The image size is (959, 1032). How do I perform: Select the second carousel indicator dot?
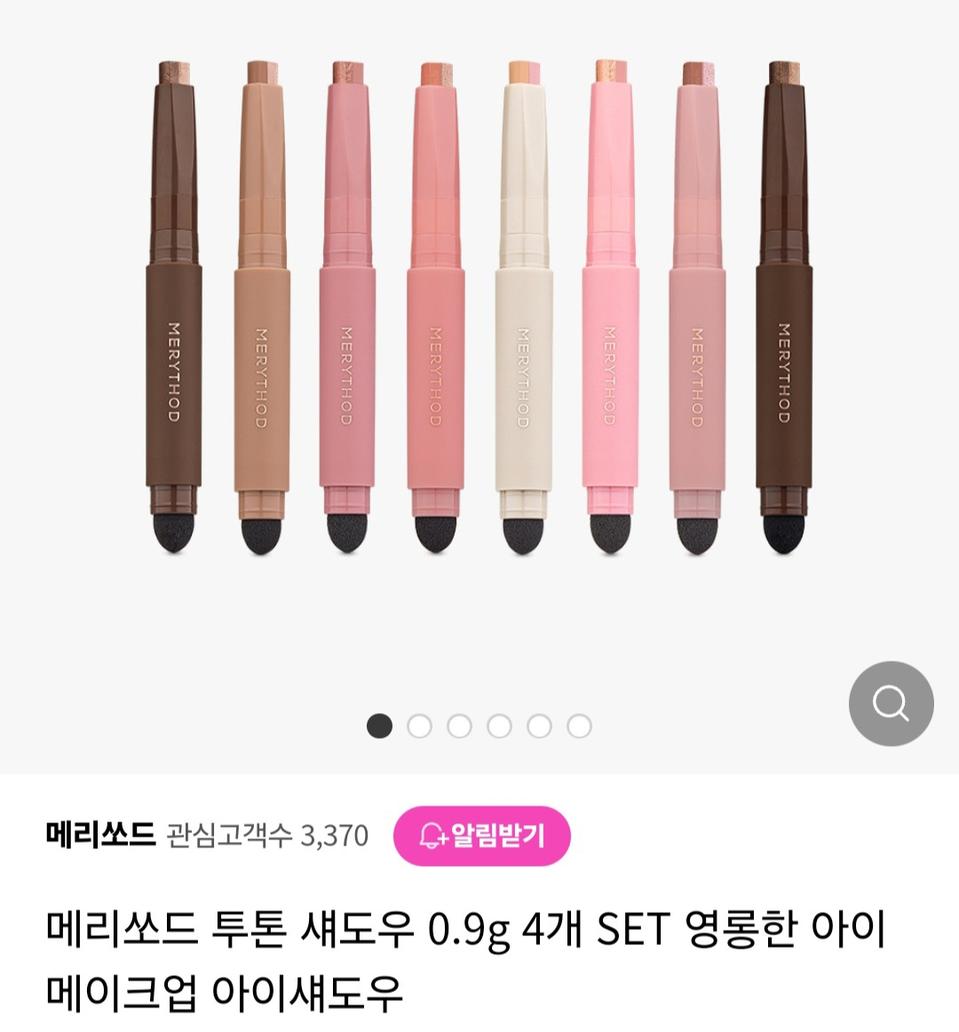click(418, 725)
